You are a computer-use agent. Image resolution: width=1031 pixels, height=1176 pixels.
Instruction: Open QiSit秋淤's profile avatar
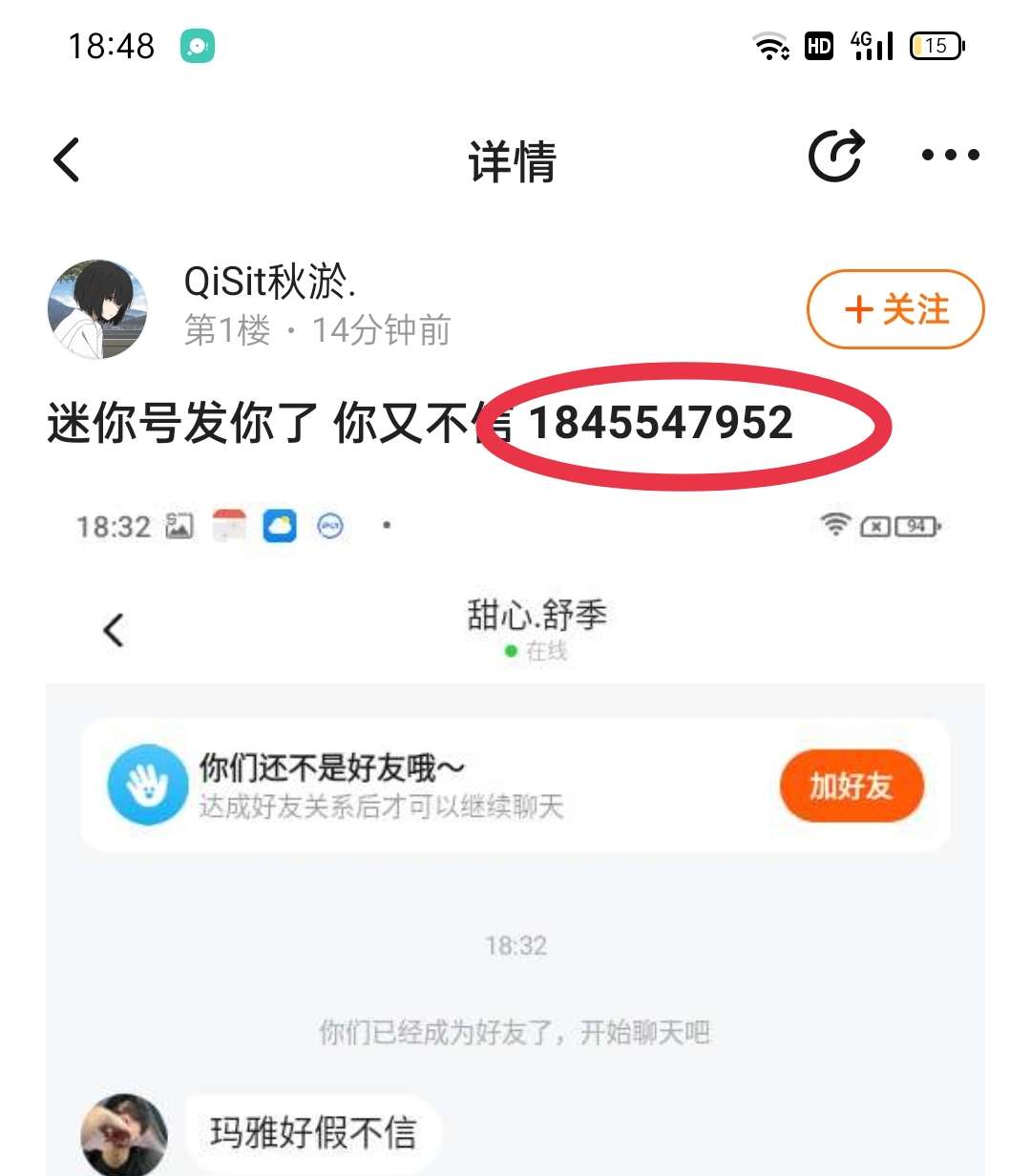click(98, 308)
